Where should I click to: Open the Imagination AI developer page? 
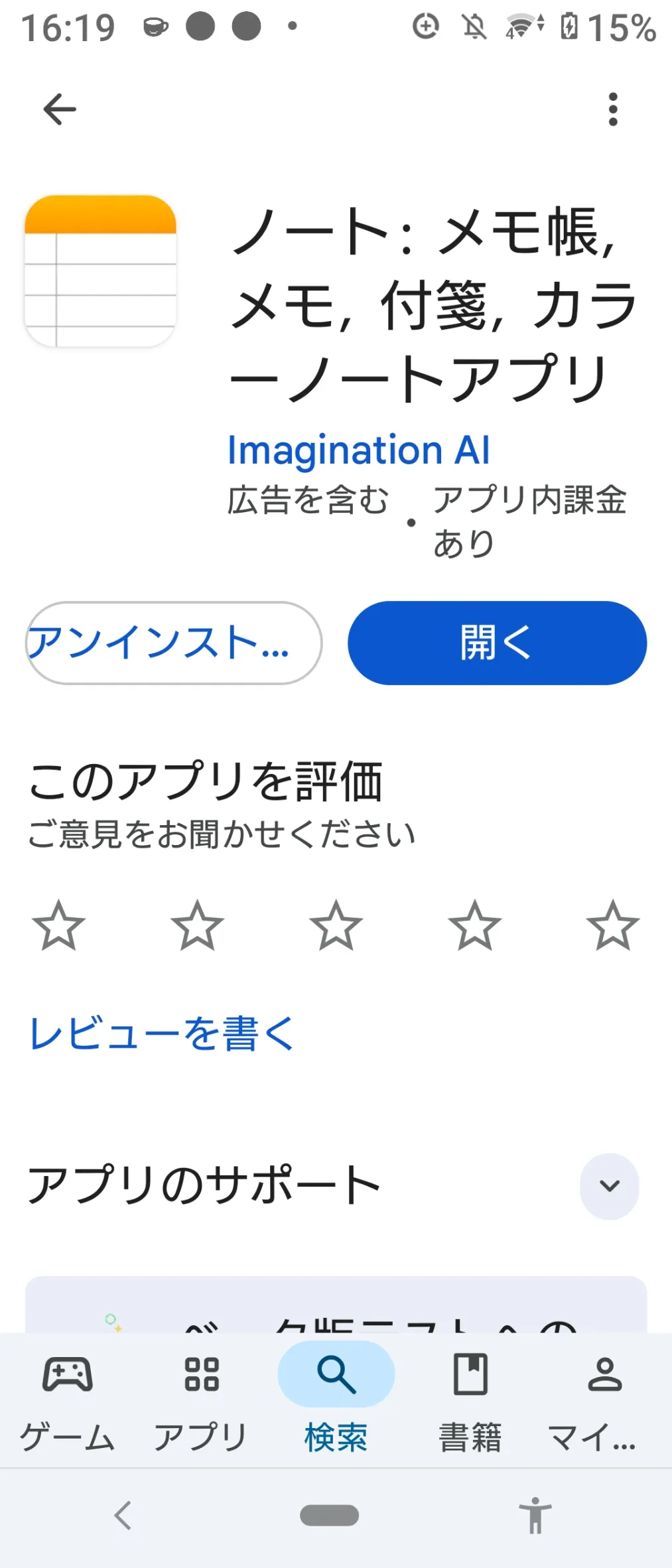pos(359,450)
